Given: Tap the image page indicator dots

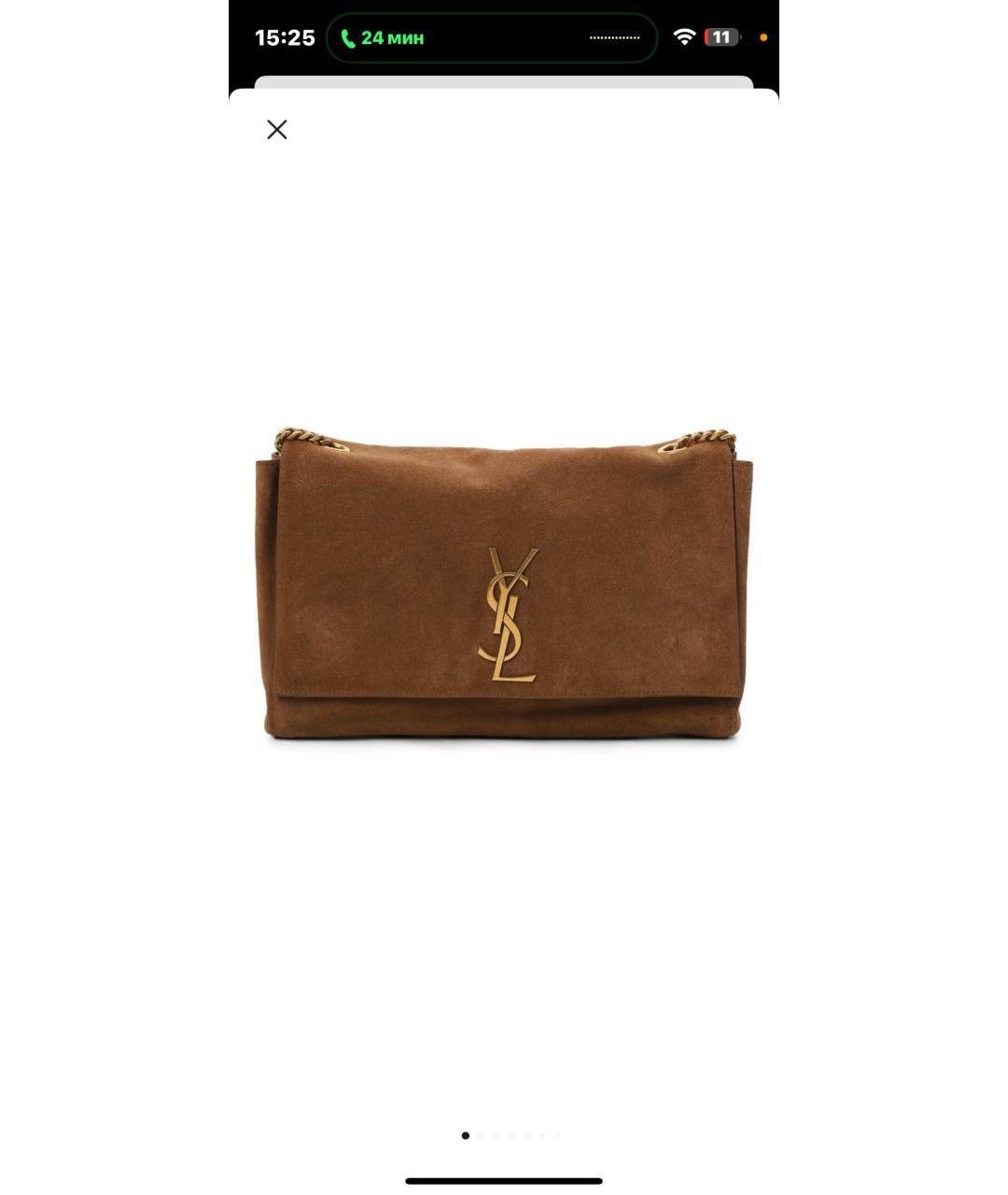Looking at the screenshot, I should (511, 1136).
